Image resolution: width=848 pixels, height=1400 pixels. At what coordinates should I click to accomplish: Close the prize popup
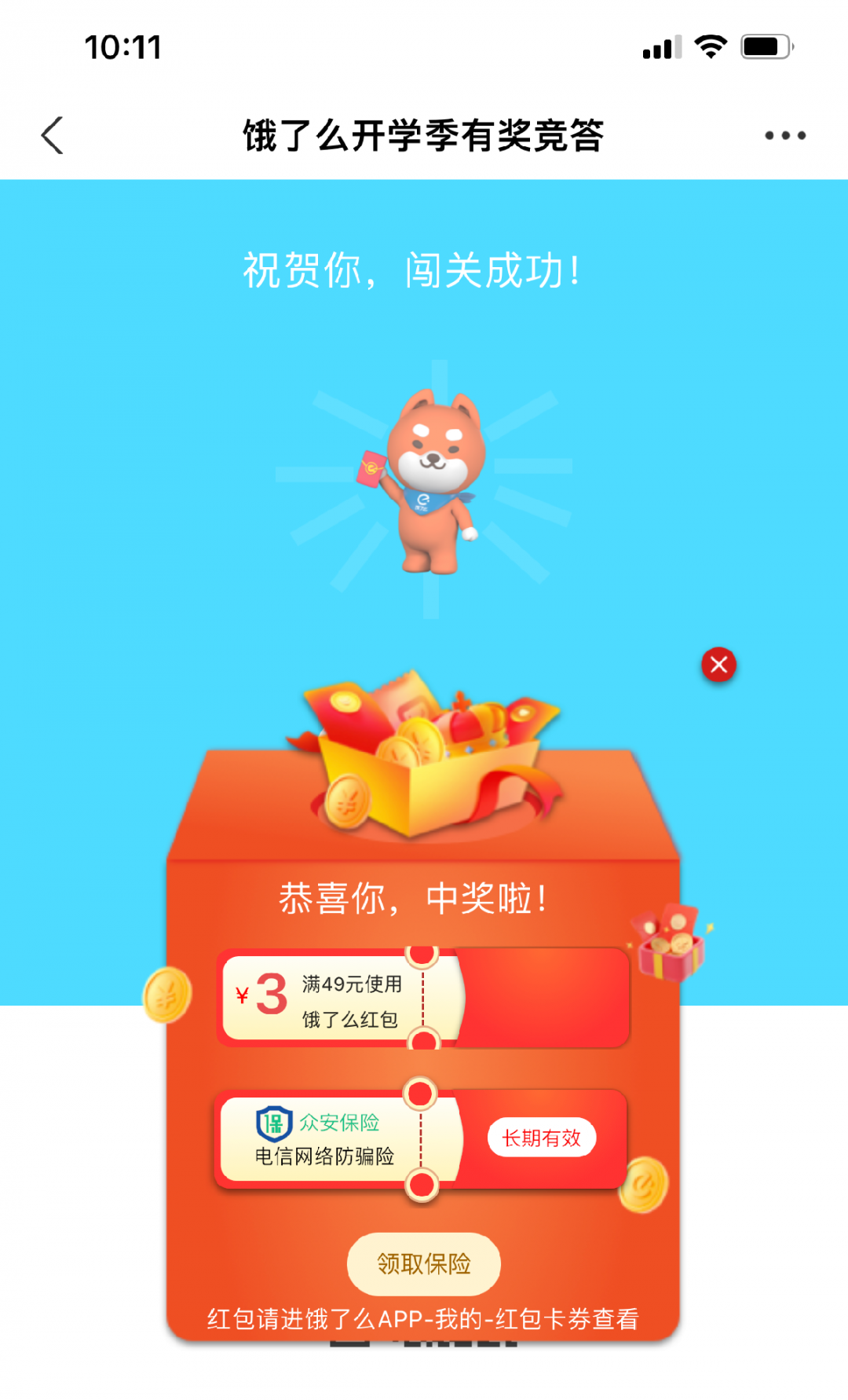[x=718, y=665]
